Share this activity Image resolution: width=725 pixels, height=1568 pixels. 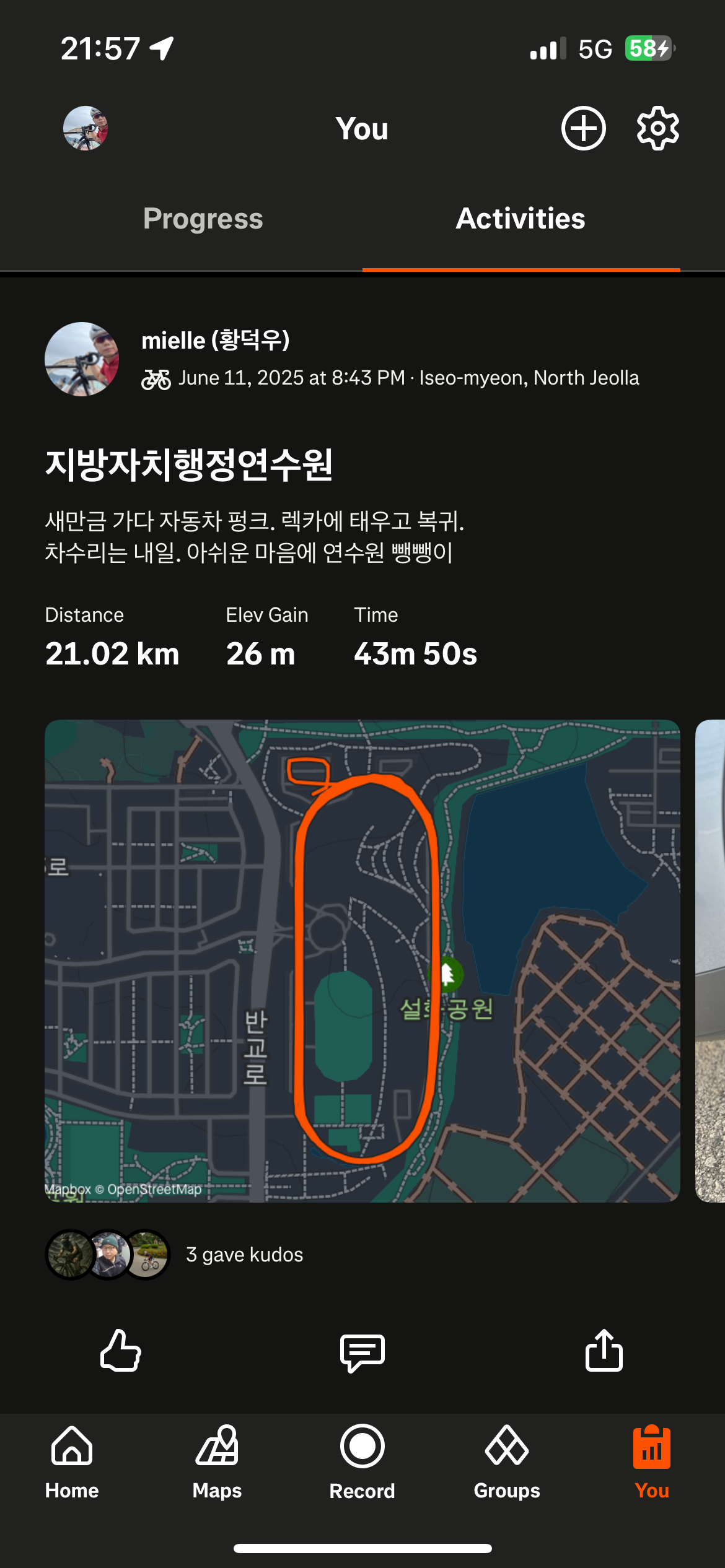(x=604, y=1350)
